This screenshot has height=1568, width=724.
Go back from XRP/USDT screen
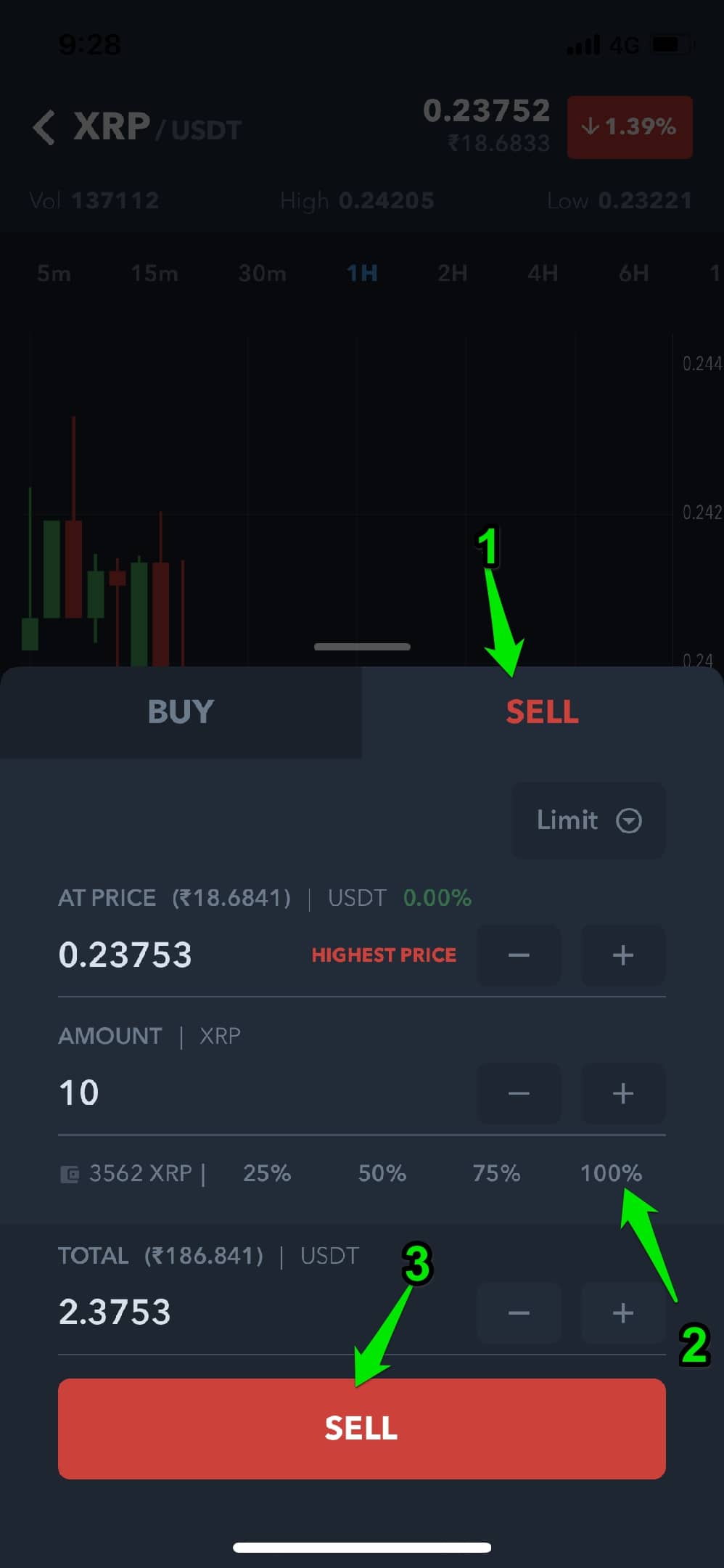[x=44, y=127]
